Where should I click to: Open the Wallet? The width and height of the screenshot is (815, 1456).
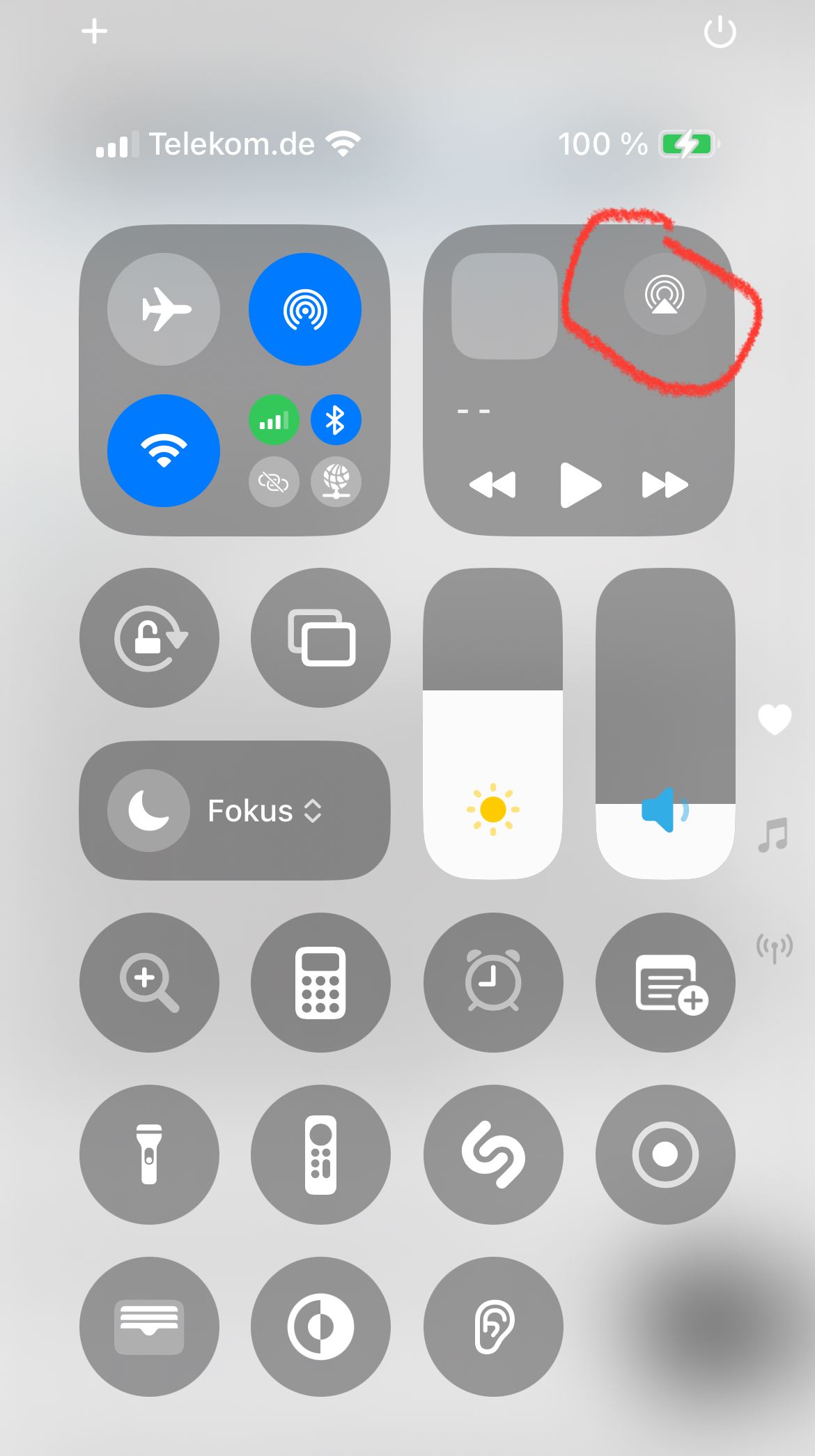[149, 1326]
